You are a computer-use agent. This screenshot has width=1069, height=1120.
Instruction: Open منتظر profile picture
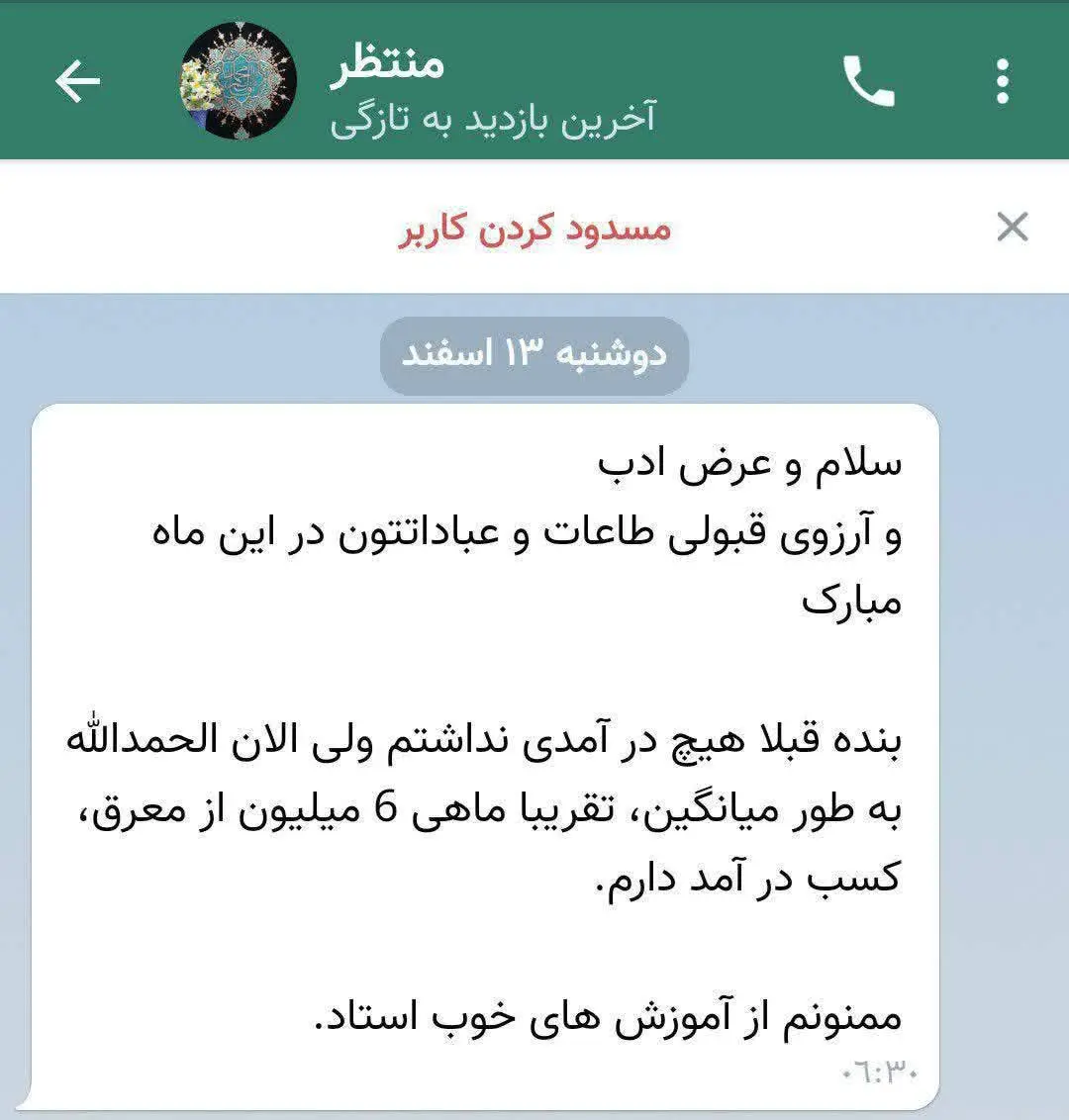coord(239,81)
